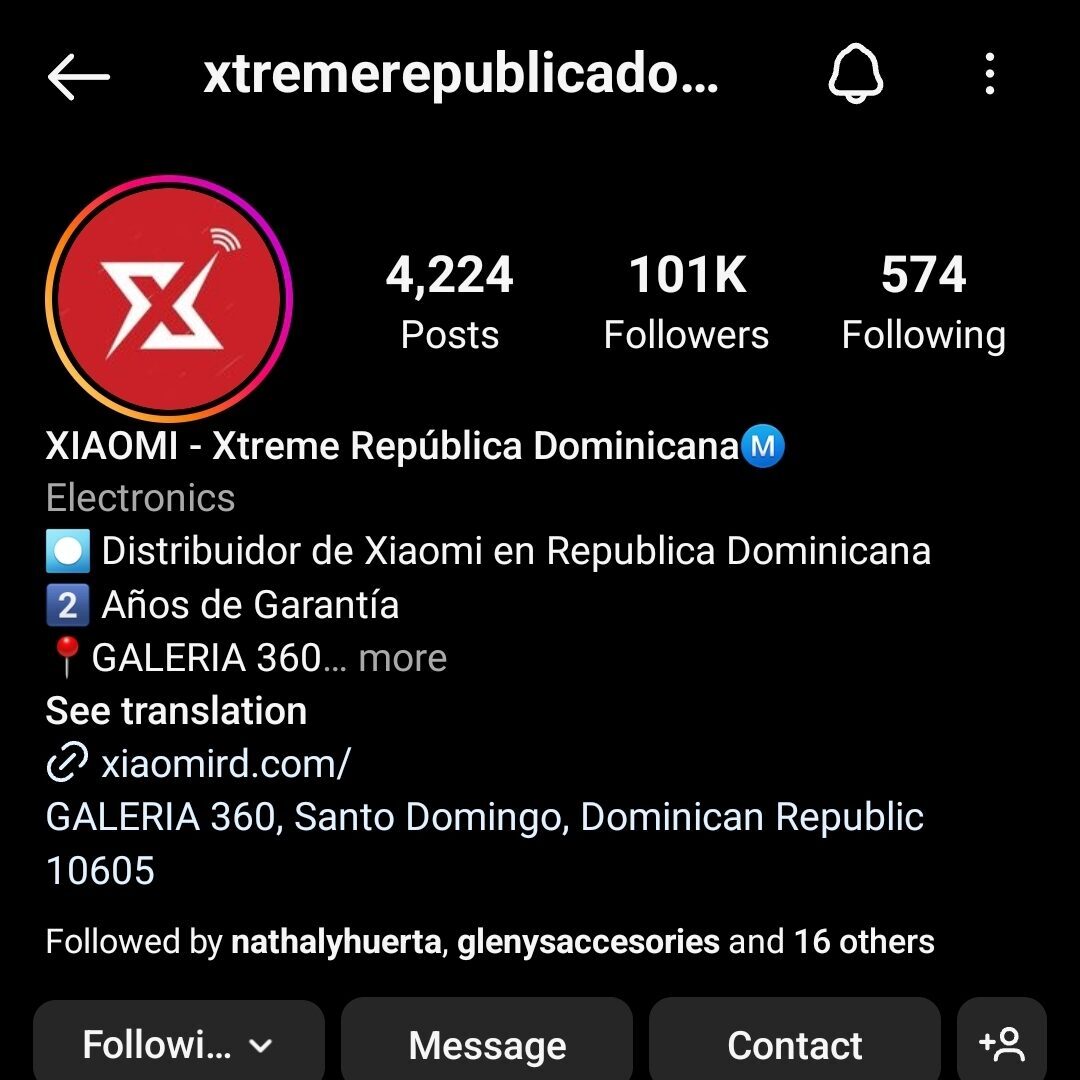Open the xiaomird.com link
The width and height of the screenshot is (1080, 1080).
225,764
